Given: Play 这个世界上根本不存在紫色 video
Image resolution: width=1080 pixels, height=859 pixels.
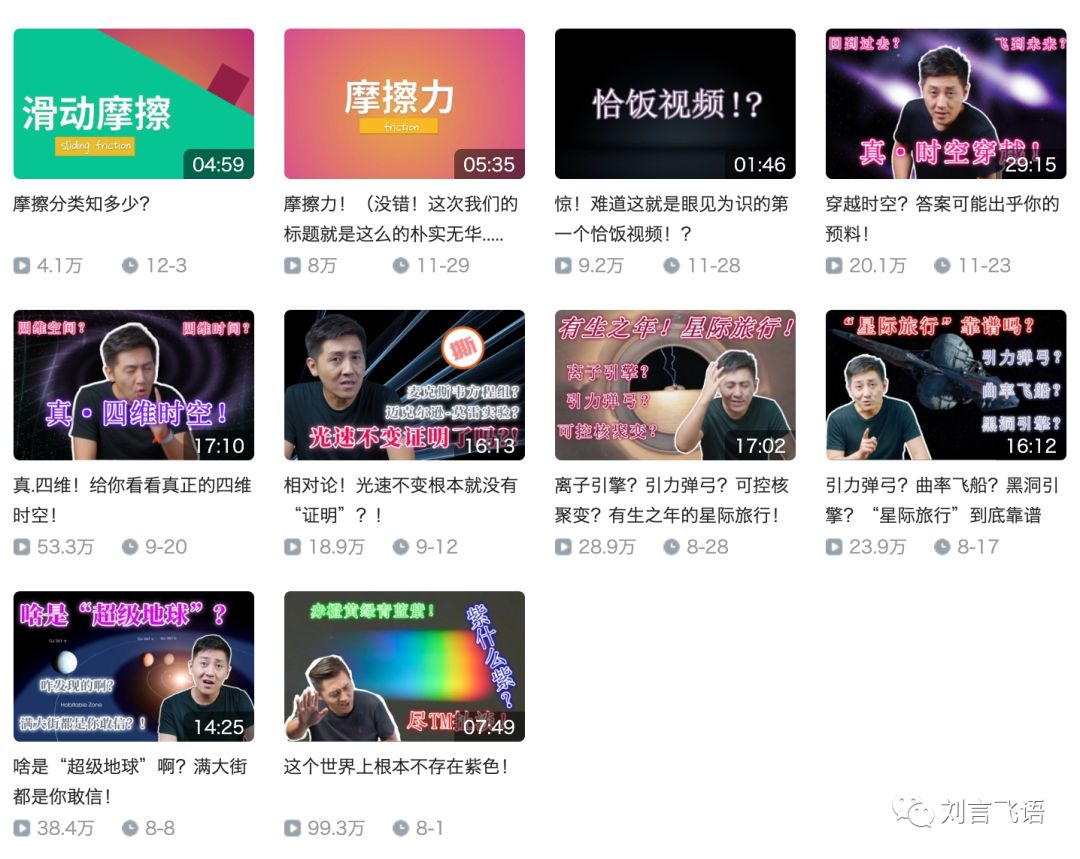Looking at the screenshot, I should pos(404,666).
